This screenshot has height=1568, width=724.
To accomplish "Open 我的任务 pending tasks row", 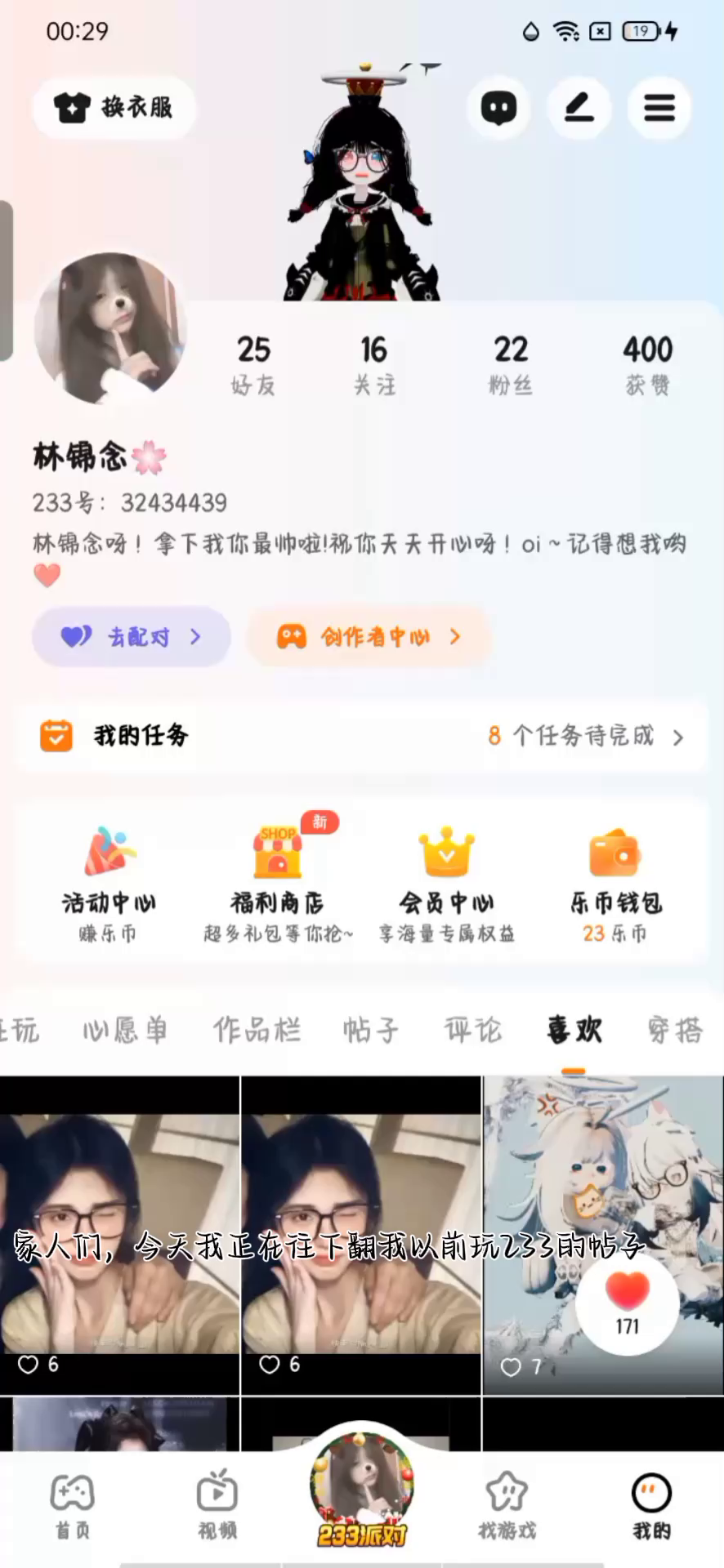I will [x=361, y=736].
